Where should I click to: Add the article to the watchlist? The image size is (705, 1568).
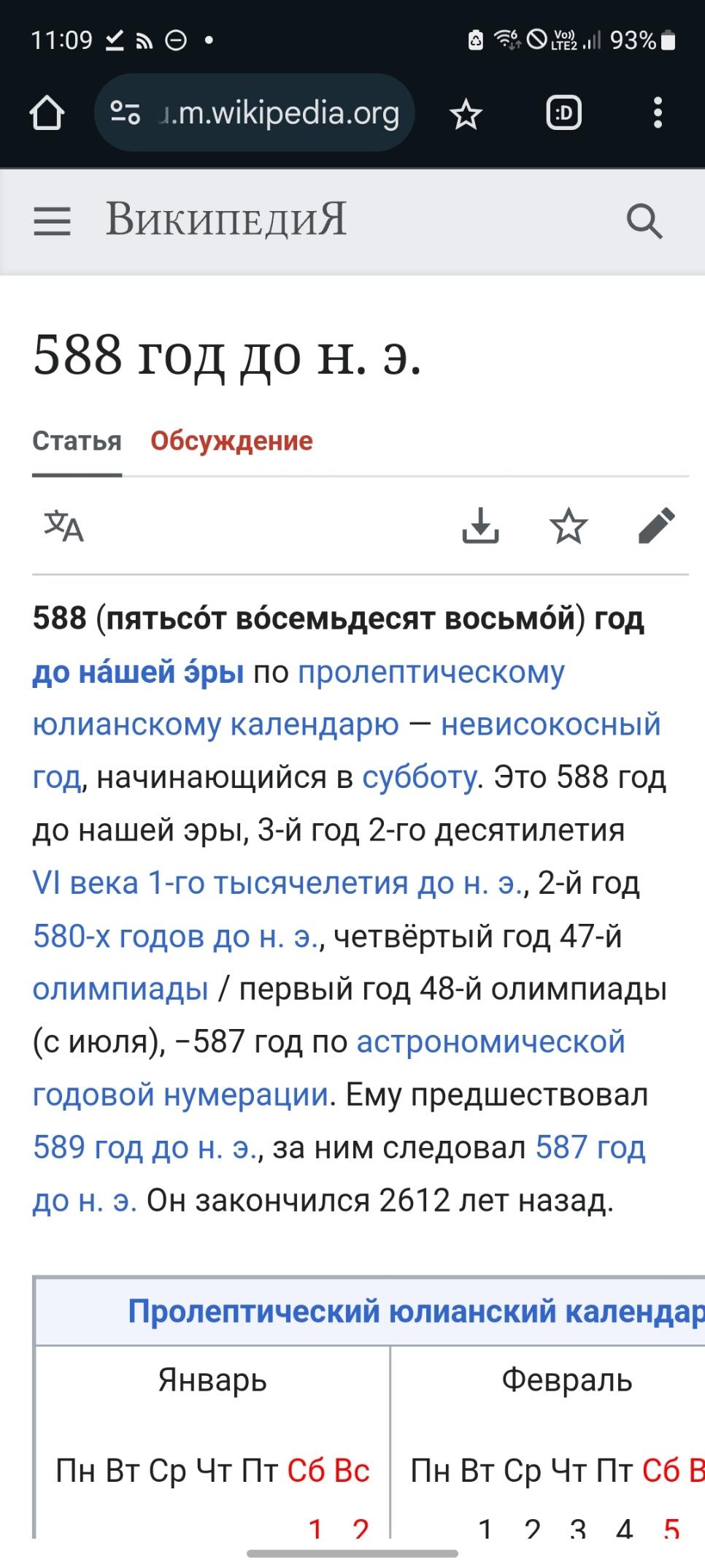click(x=569, y=526)
